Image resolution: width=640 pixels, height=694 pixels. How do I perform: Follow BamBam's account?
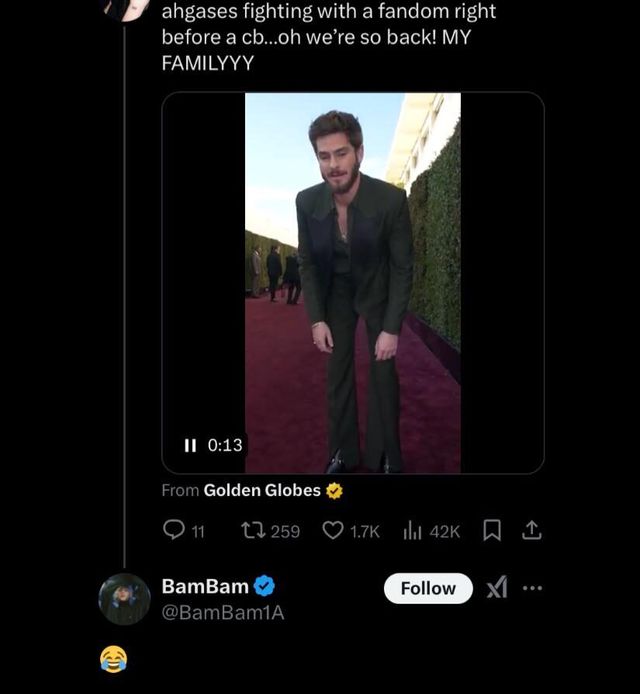[x=428, y=588]
